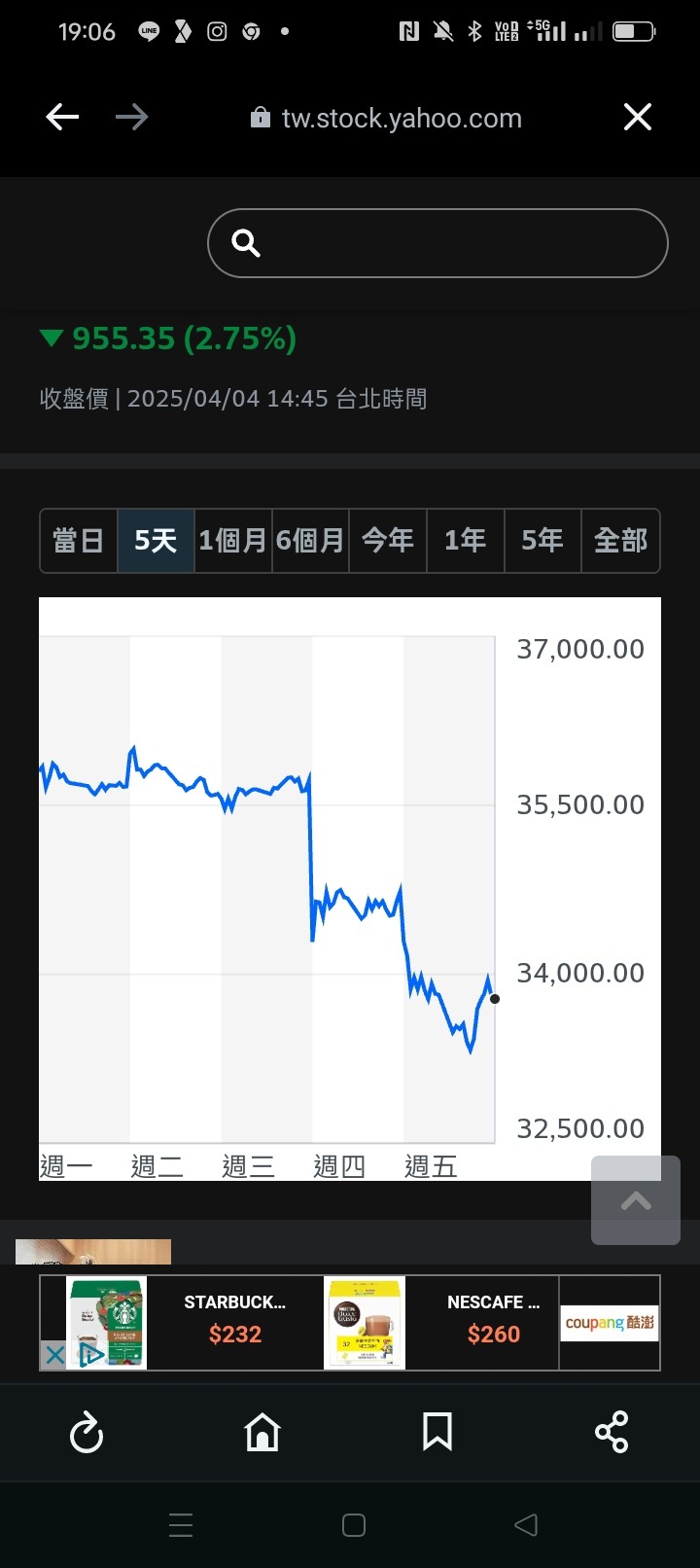Show the 1個月 chart
Image resolution: width=700 pixels, height=1568 pixels.
tap(233, 541)
